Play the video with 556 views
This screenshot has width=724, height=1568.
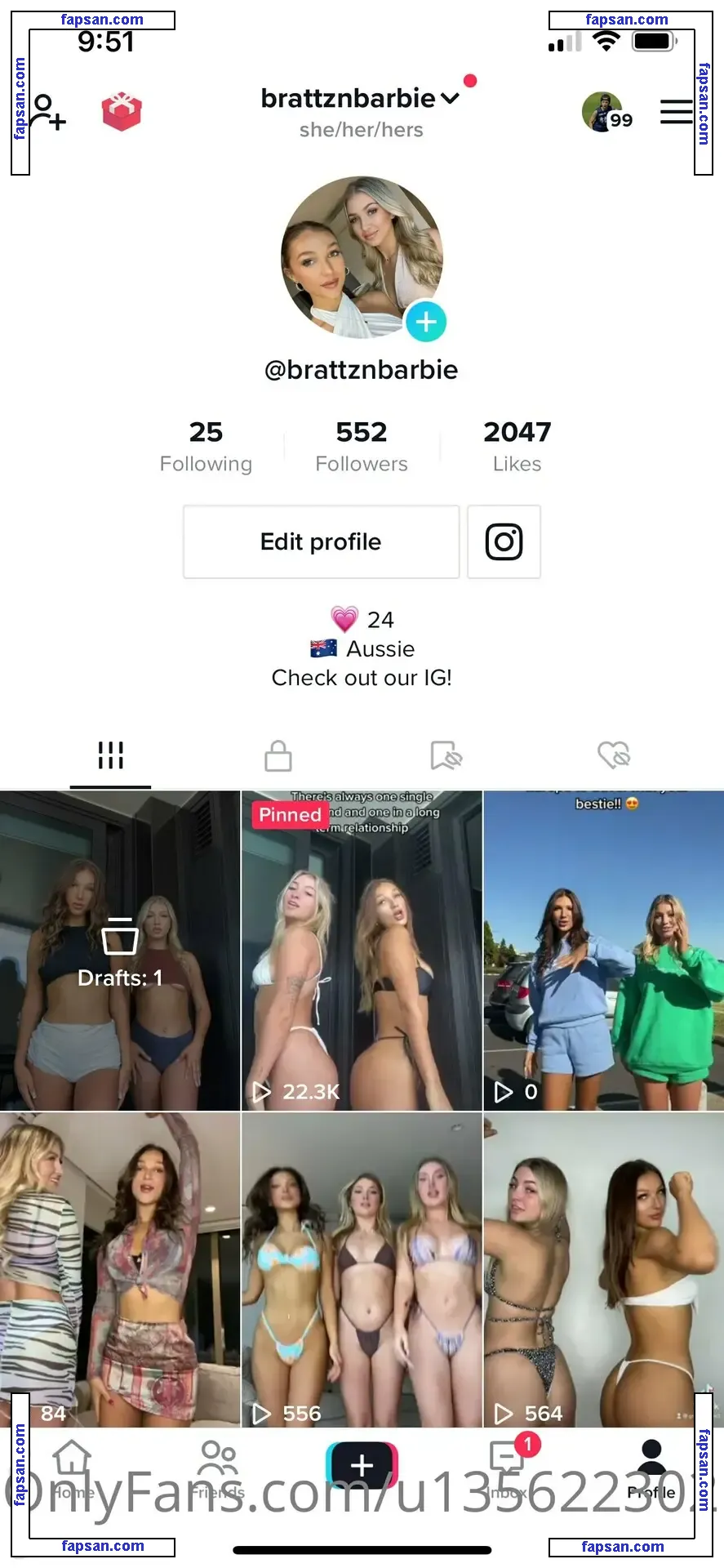[362, 1268]
